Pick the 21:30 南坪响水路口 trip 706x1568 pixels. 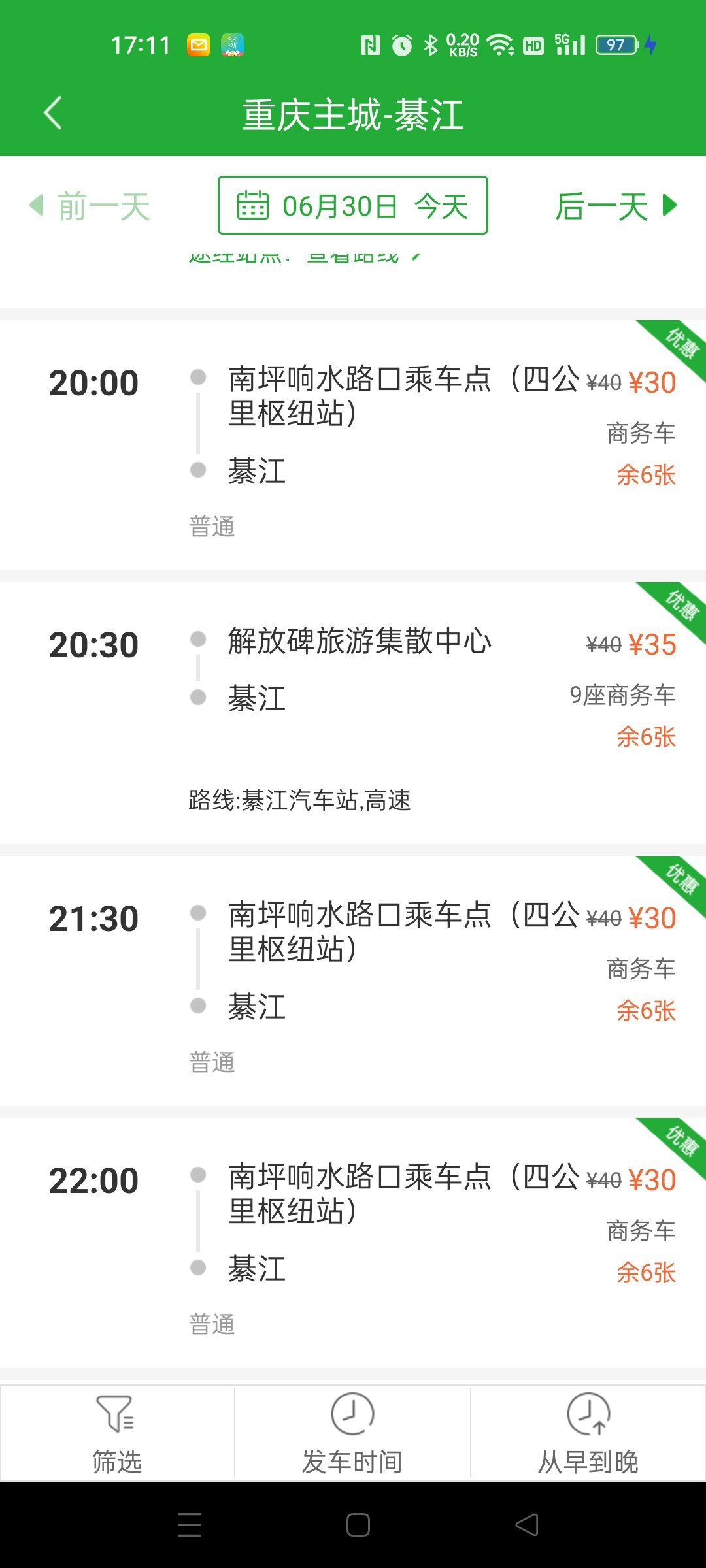353,981
